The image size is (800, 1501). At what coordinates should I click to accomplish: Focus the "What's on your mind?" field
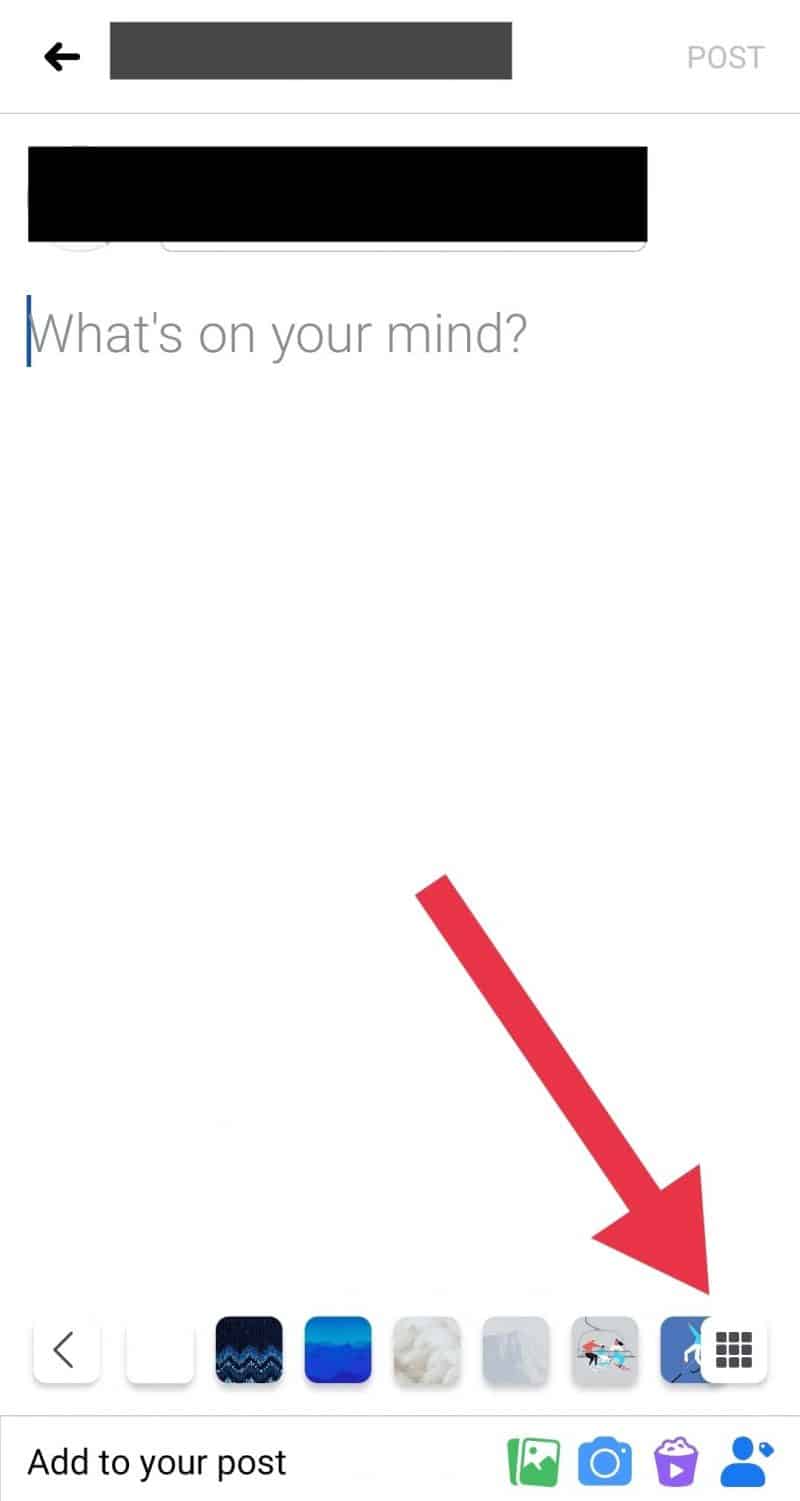[x=277, y=333]
